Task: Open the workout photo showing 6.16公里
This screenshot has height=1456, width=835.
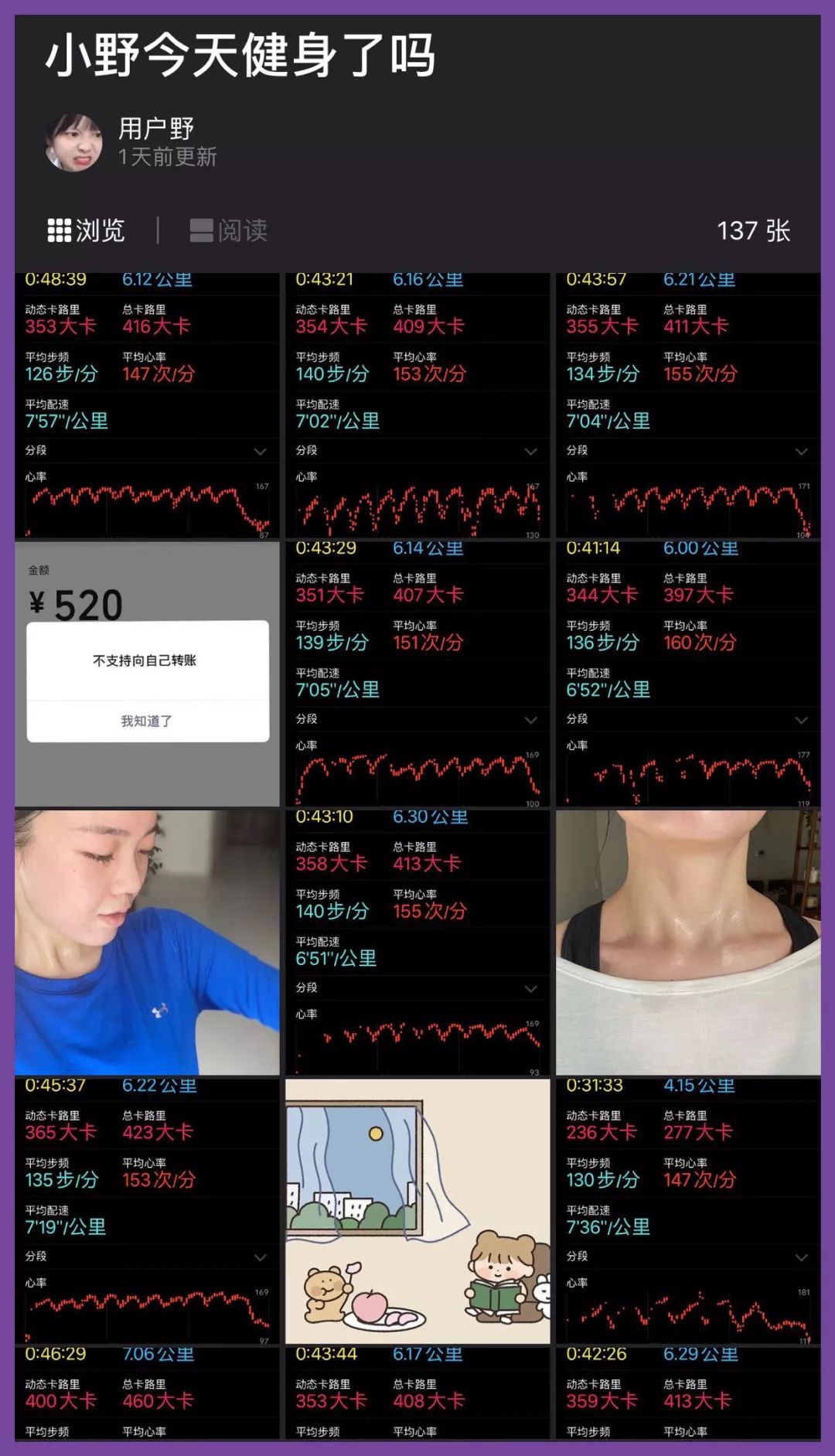Action: (417, 405)
